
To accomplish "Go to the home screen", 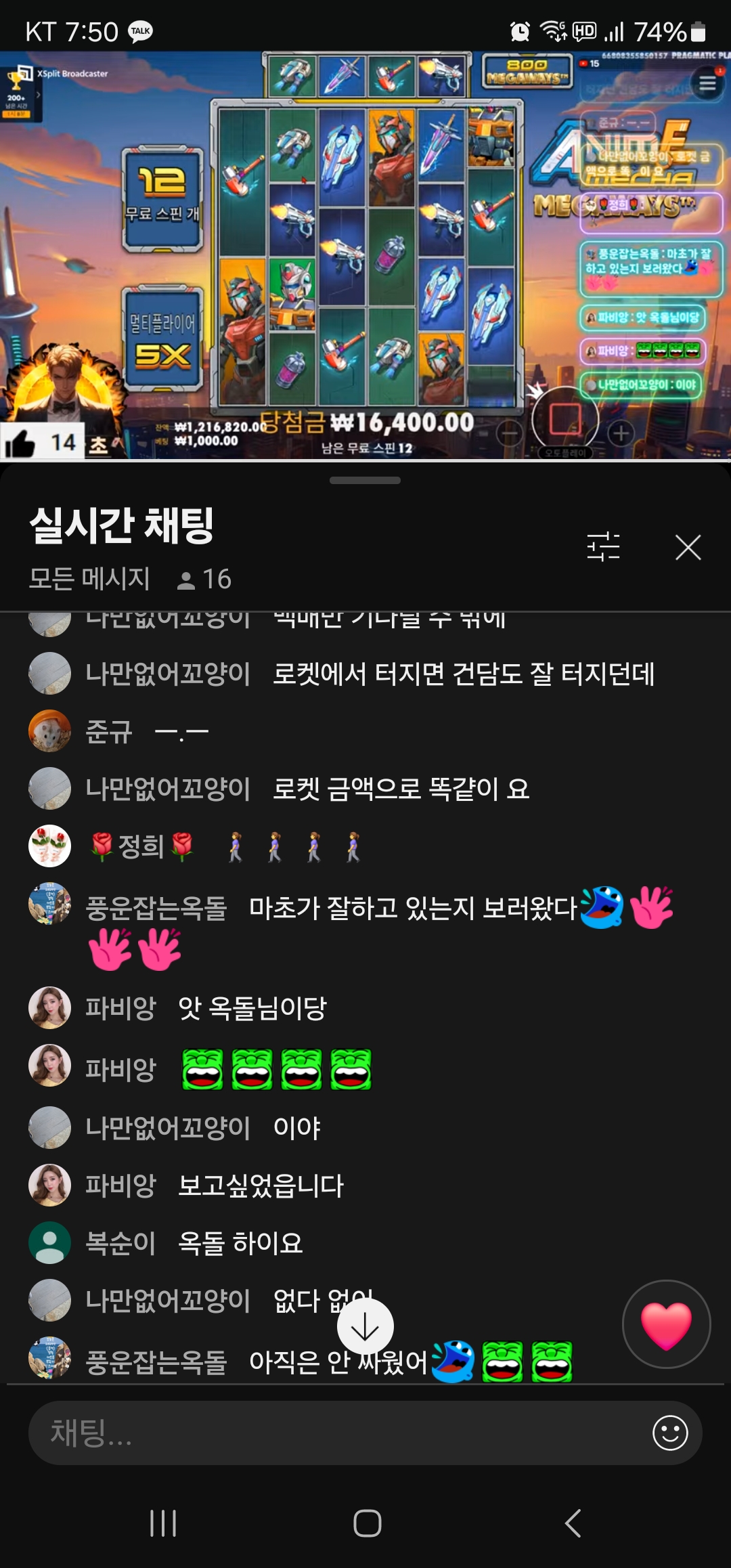I will pos(367,1523).
